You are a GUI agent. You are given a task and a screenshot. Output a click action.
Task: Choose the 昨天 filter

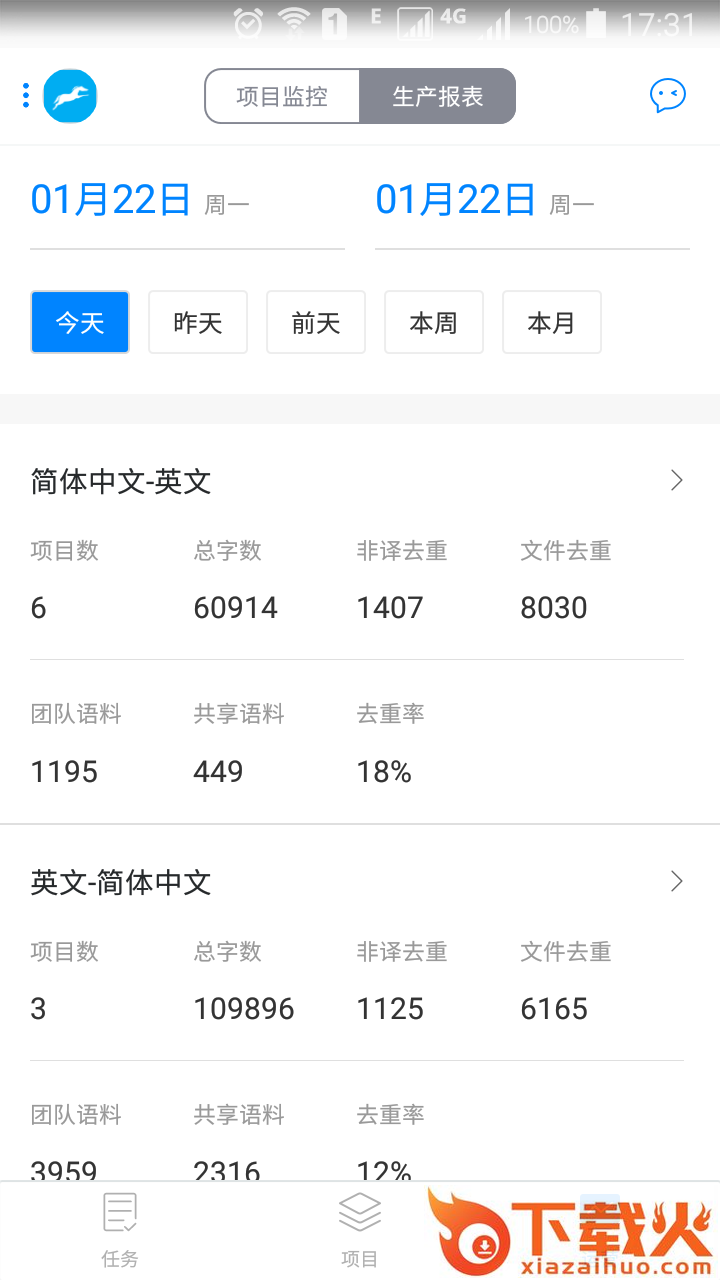point(198,322)
